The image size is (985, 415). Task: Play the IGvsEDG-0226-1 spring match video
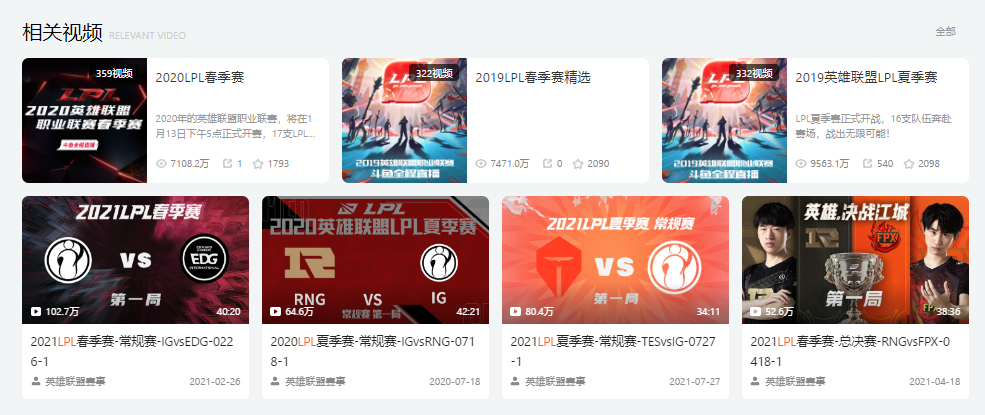pos(135,260)
